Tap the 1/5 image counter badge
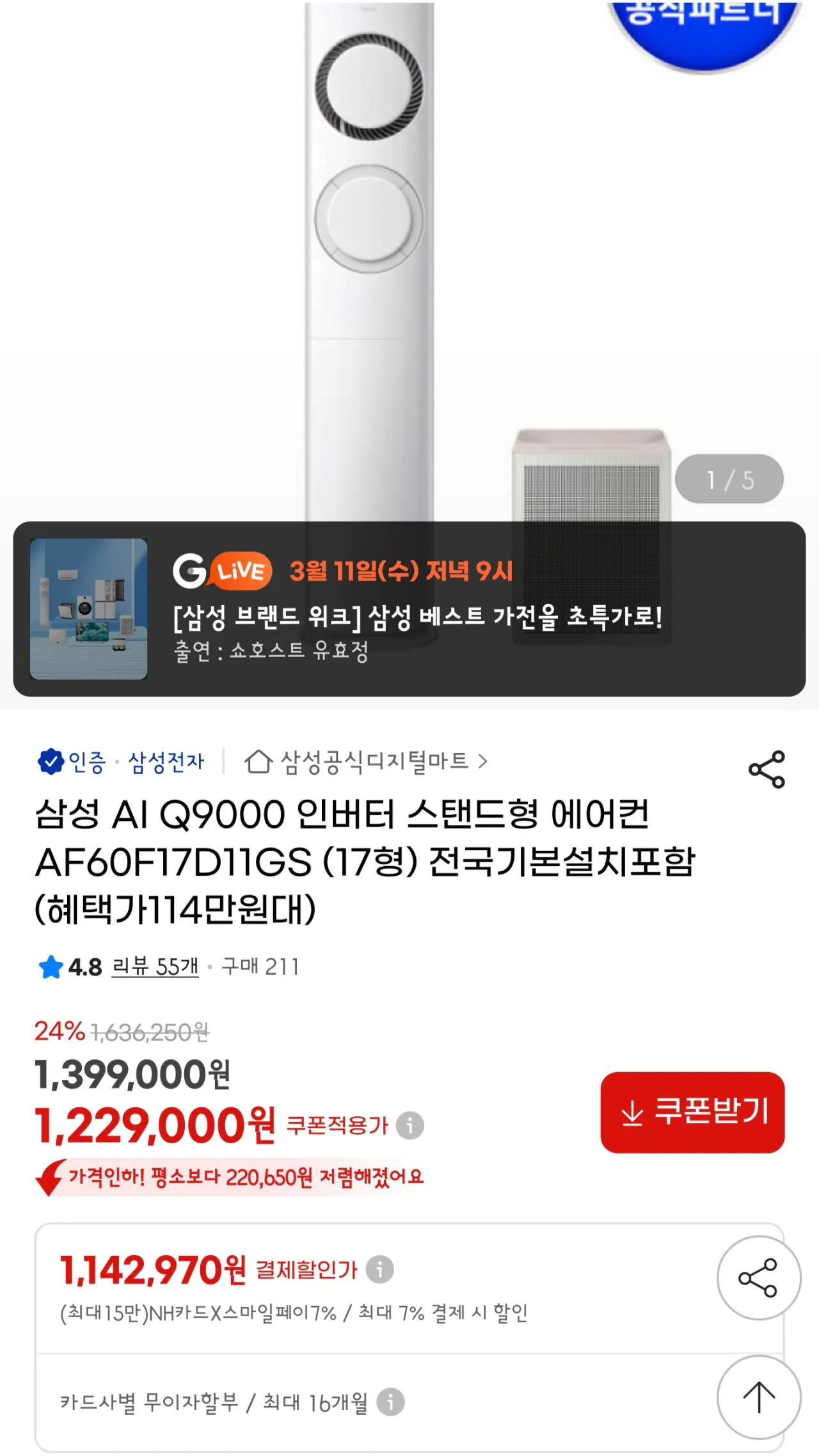Image resolution: width=819 pixels, height=1456 pixels. coord(729,480)
